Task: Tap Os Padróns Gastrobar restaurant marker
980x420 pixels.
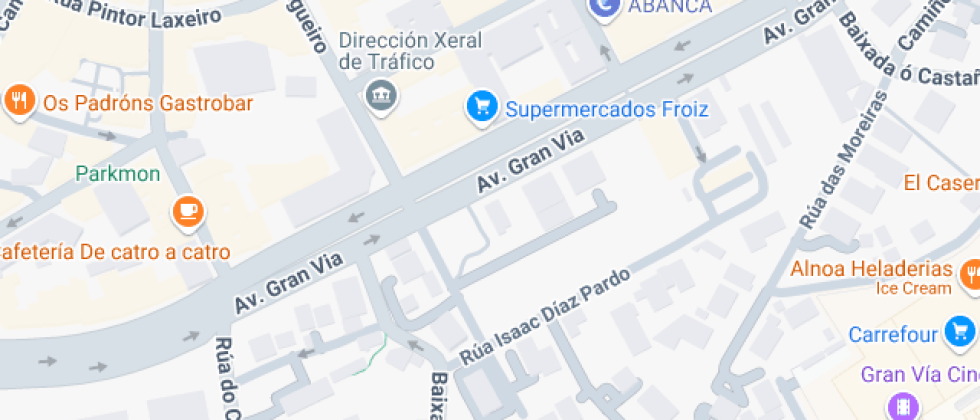Action: point(18,100)
